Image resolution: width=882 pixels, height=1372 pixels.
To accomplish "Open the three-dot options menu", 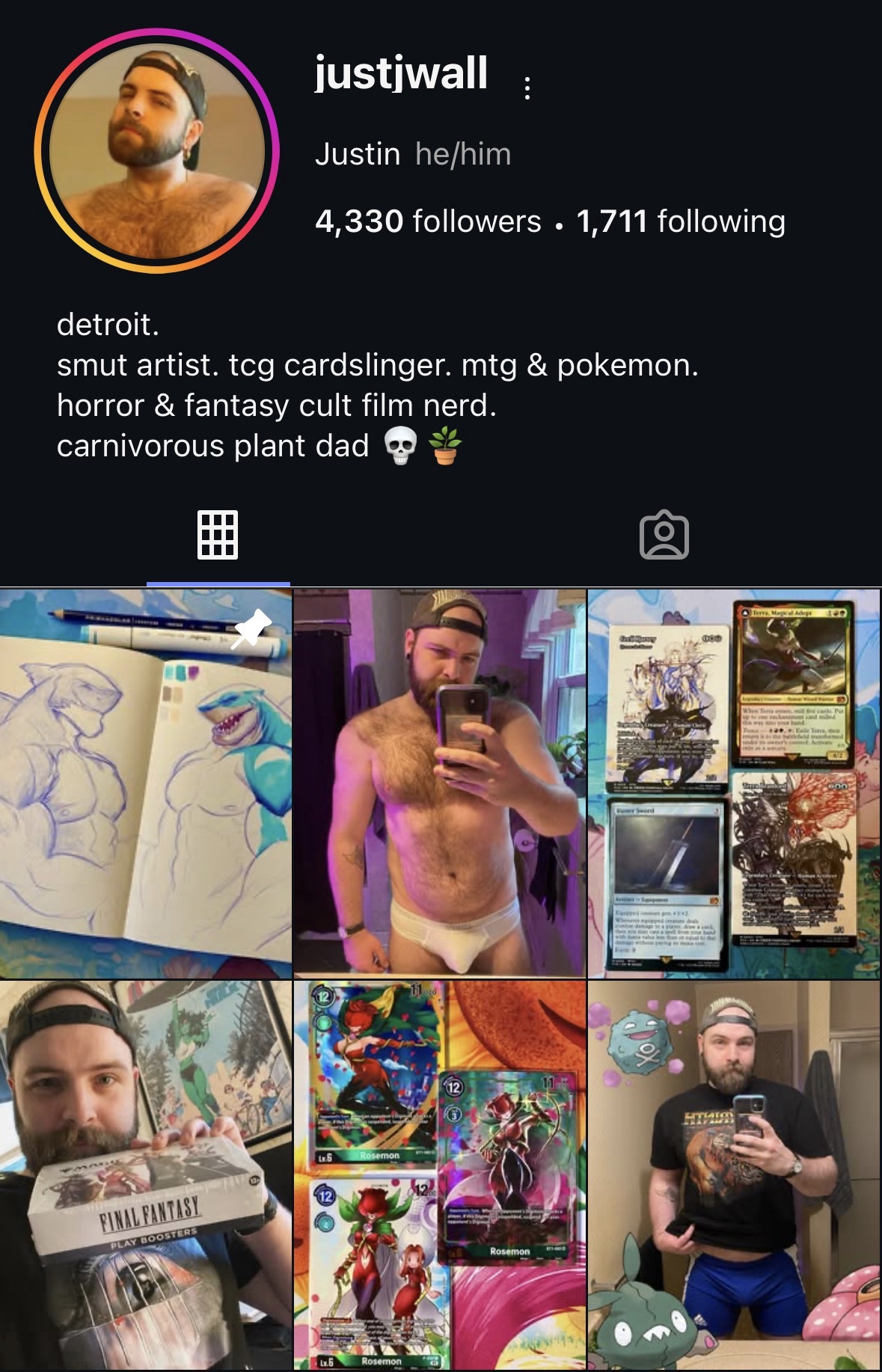I will click(x=527, y=88).
